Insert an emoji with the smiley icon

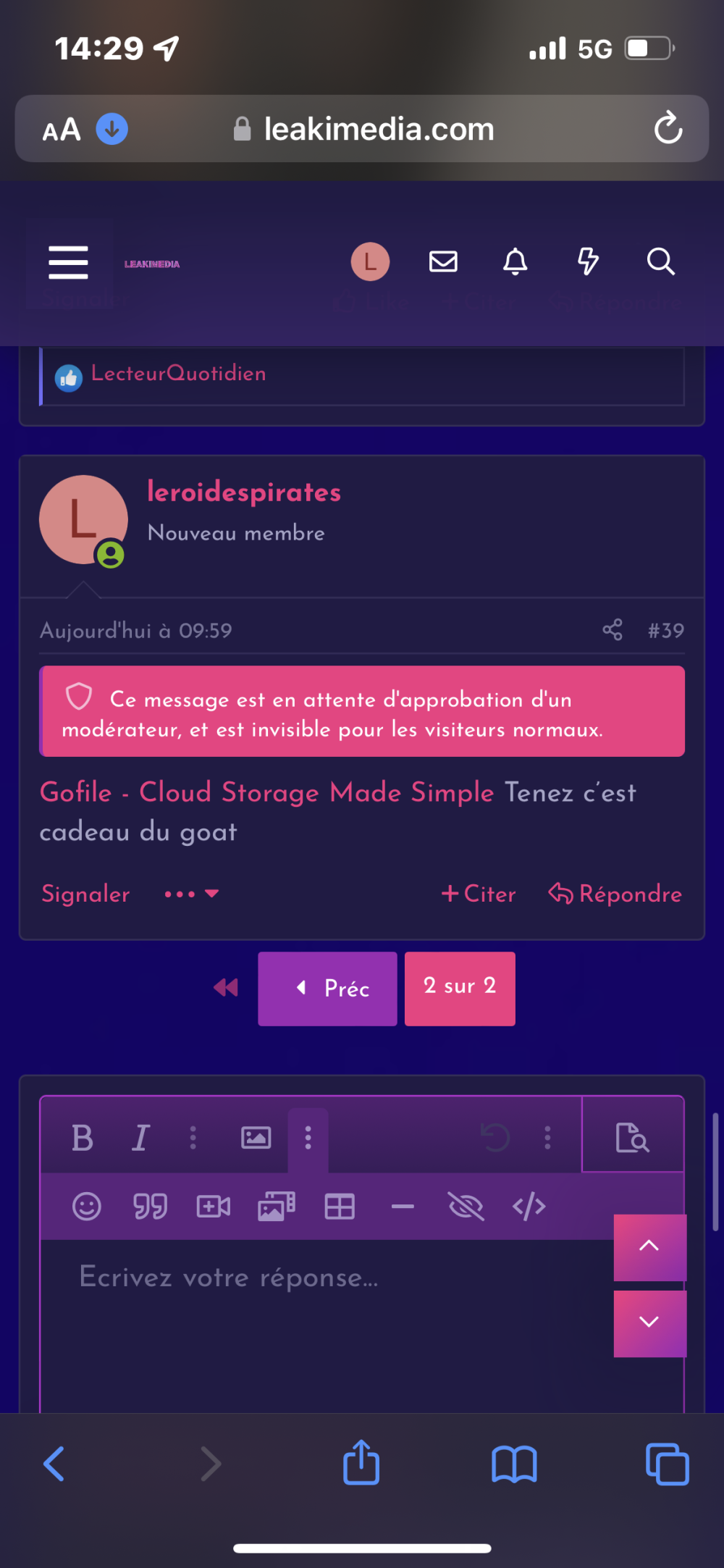[87, 1207]
